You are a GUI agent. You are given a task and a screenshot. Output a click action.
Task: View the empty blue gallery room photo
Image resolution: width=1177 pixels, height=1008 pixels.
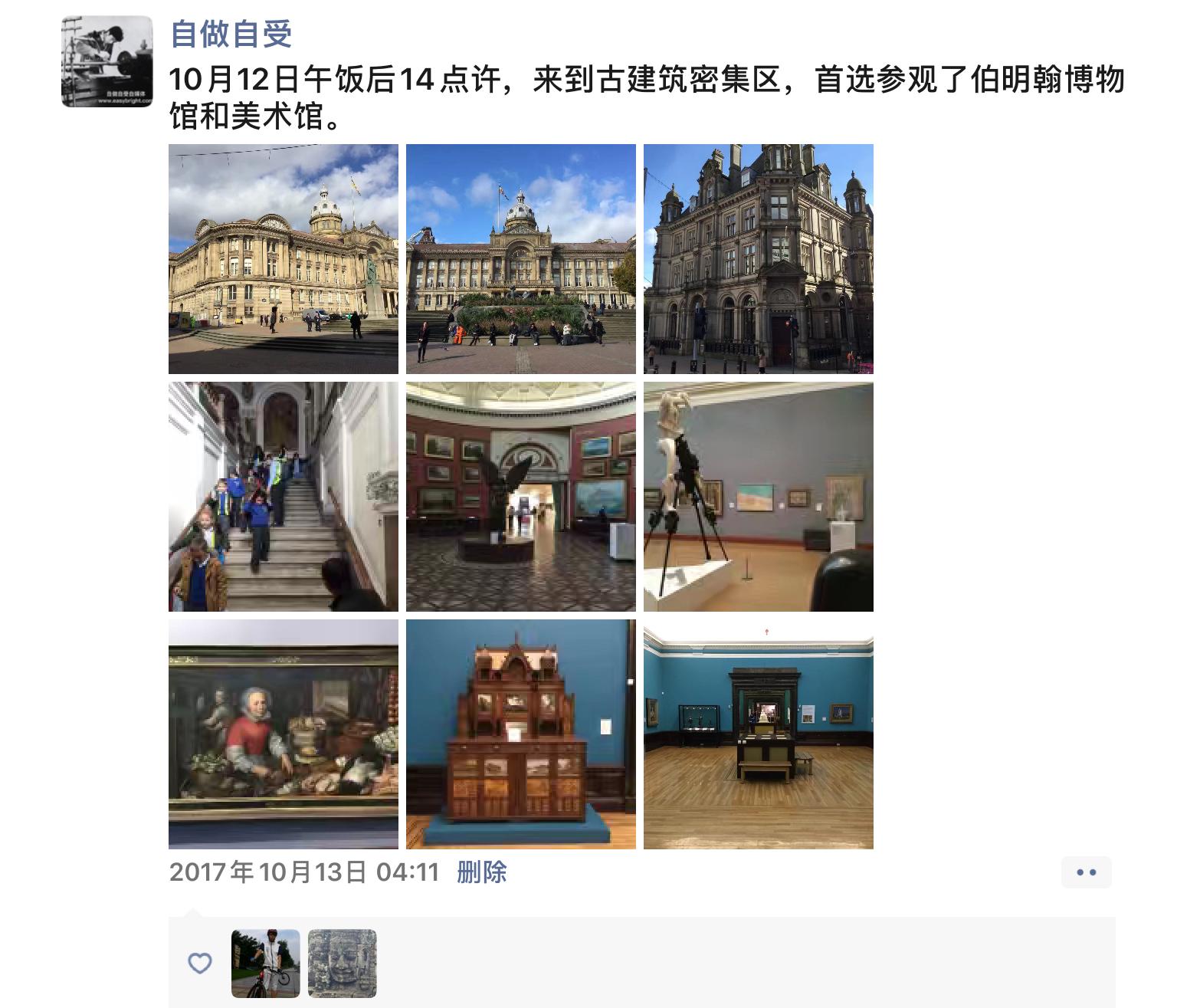(759, 734)
